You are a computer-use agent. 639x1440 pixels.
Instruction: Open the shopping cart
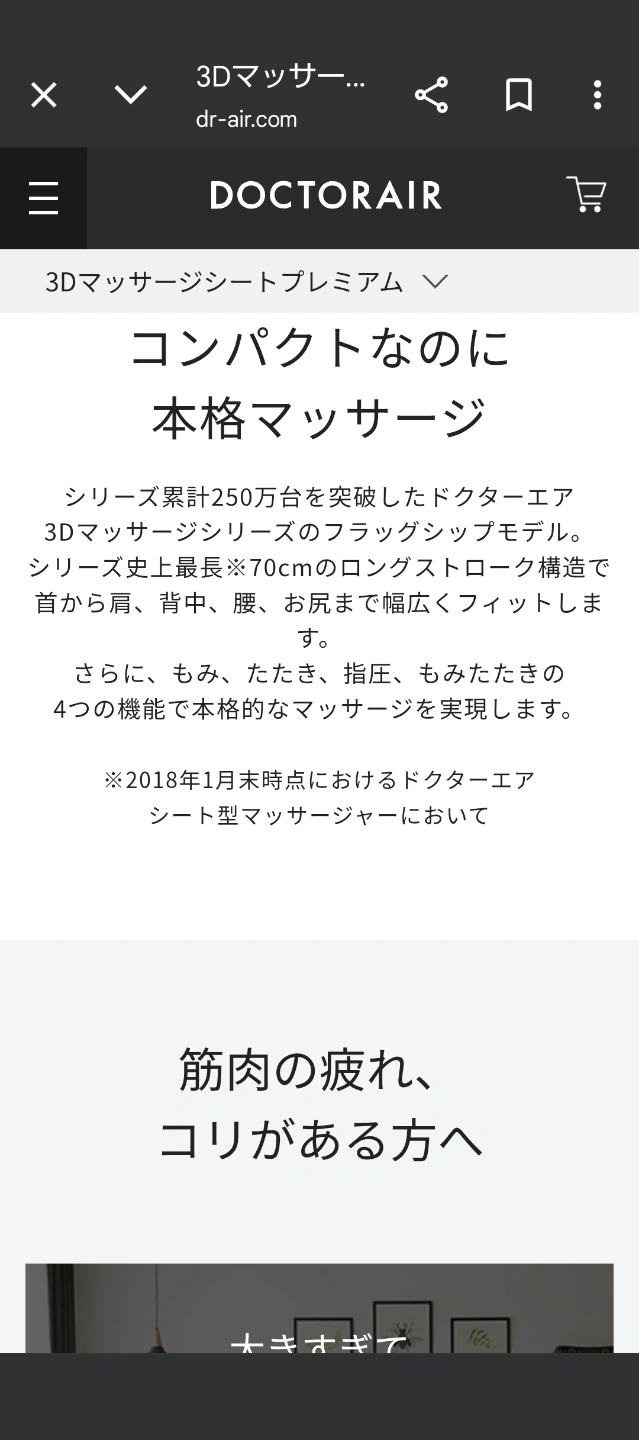click(586, 194)
